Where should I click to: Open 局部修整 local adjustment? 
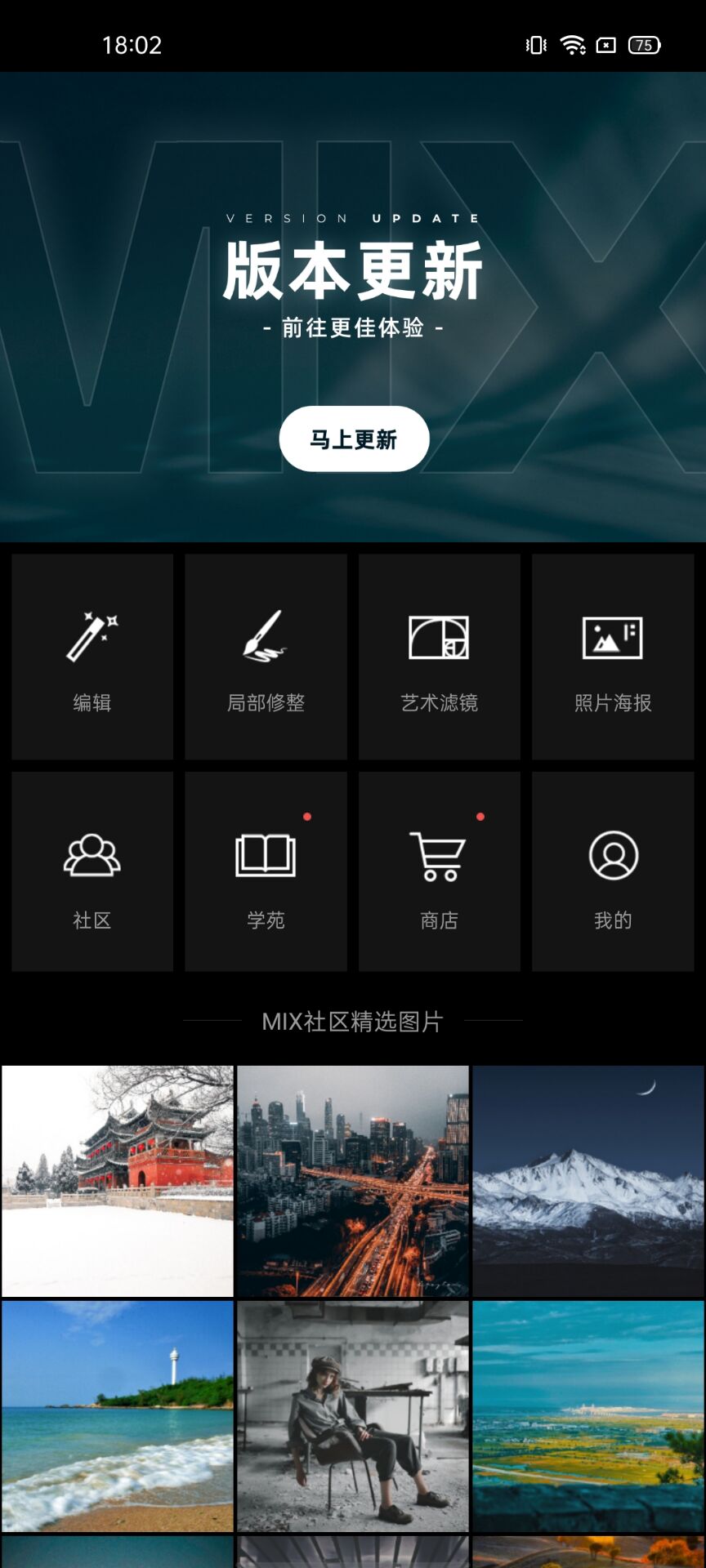(266, 657)
